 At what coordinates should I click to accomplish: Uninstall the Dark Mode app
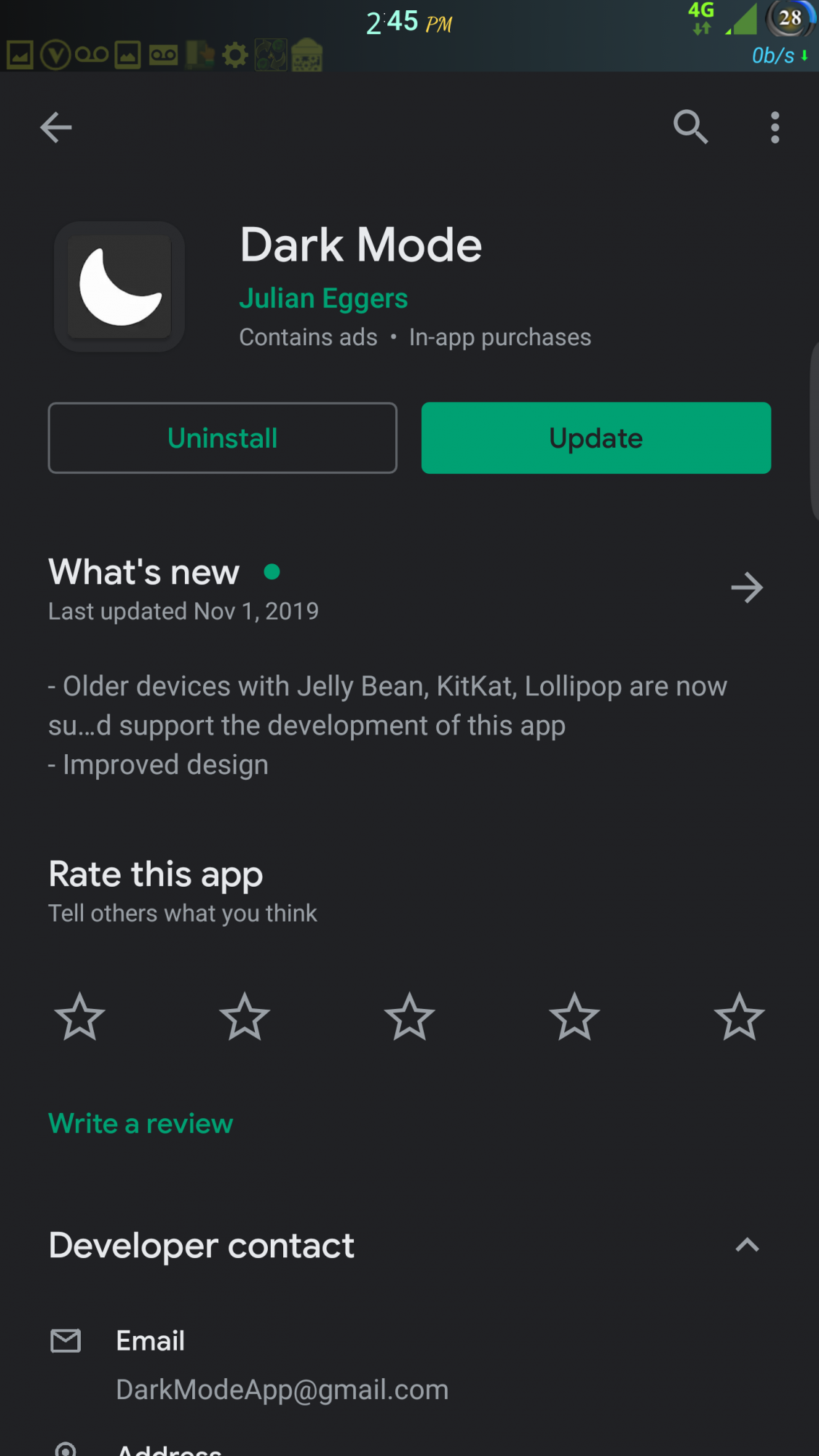223,438
